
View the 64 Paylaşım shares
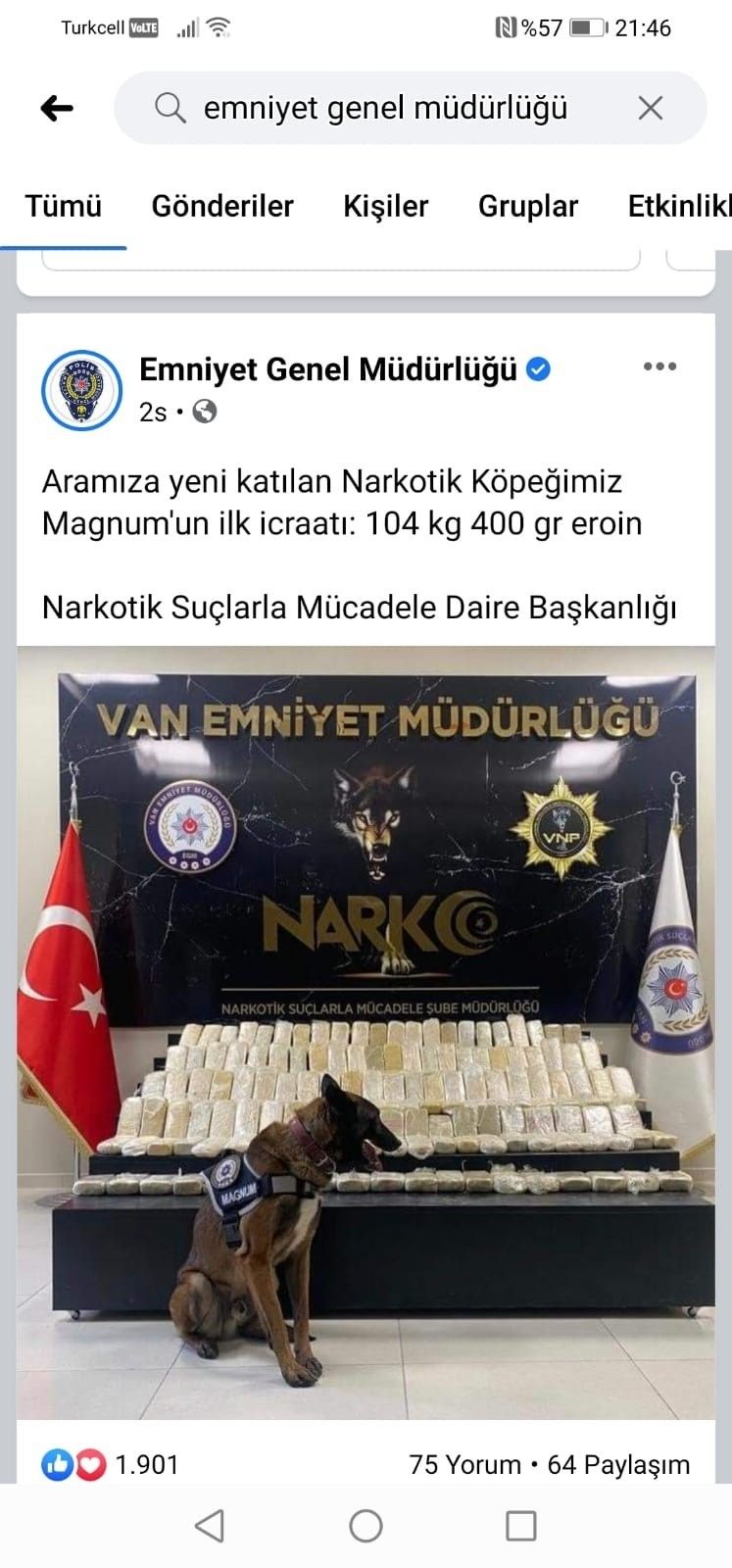[618, 1464]
